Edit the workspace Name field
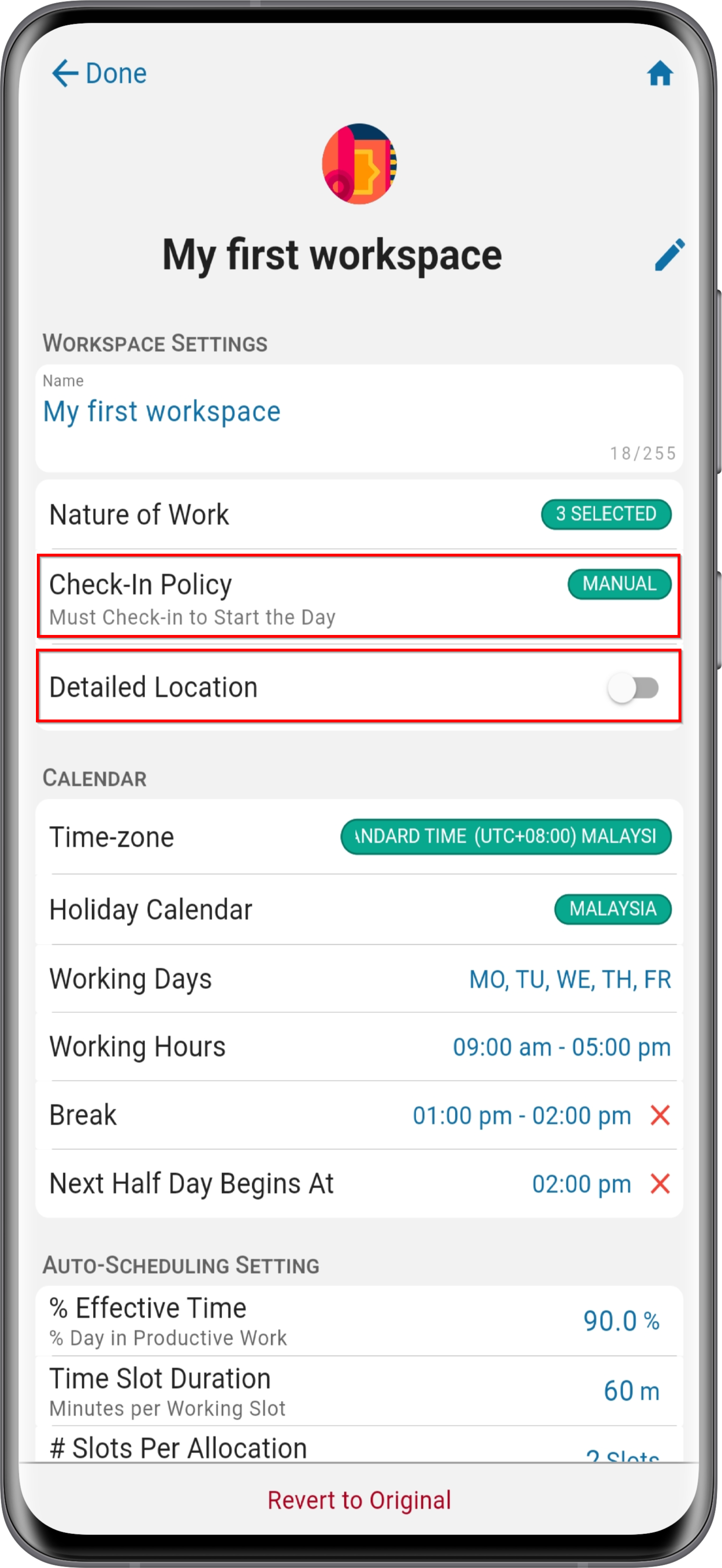The height and width of the screenshot is (1568, 722). 359,418
